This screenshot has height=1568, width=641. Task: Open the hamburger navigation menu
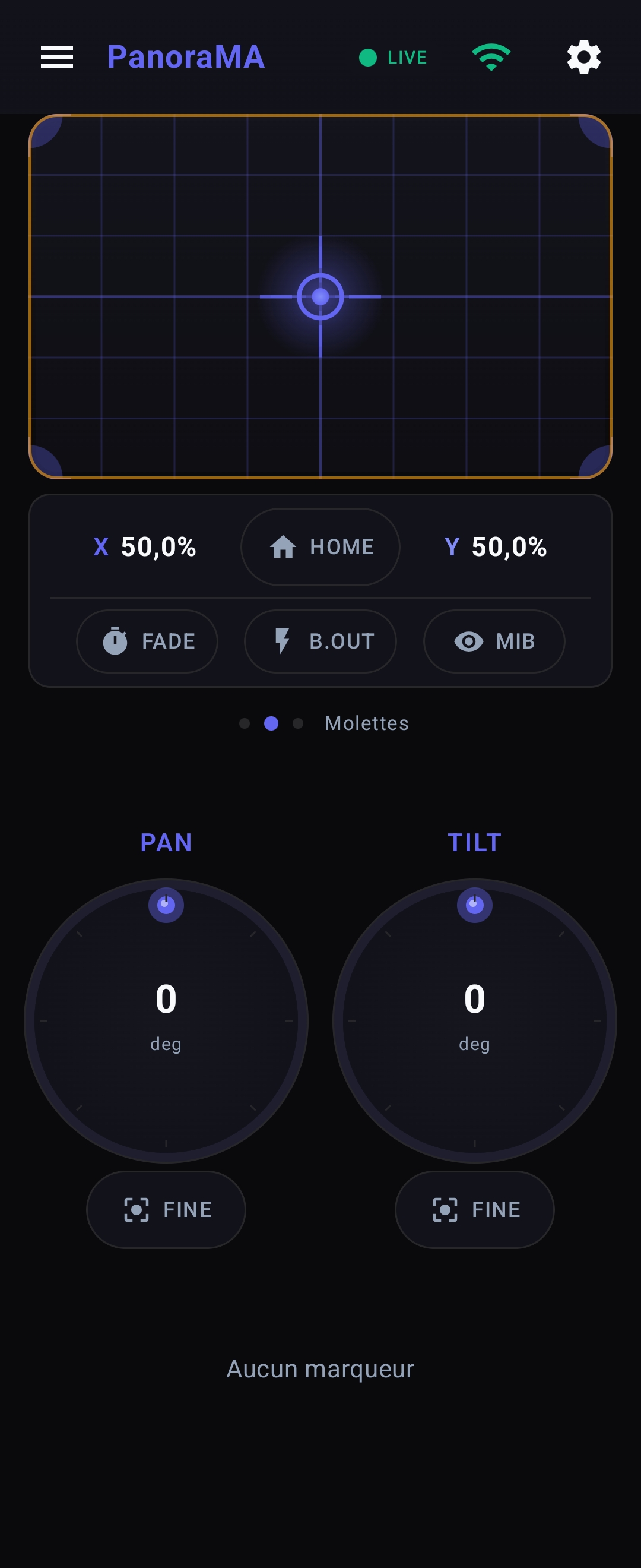pyautogui.click(x=56, y=57)
